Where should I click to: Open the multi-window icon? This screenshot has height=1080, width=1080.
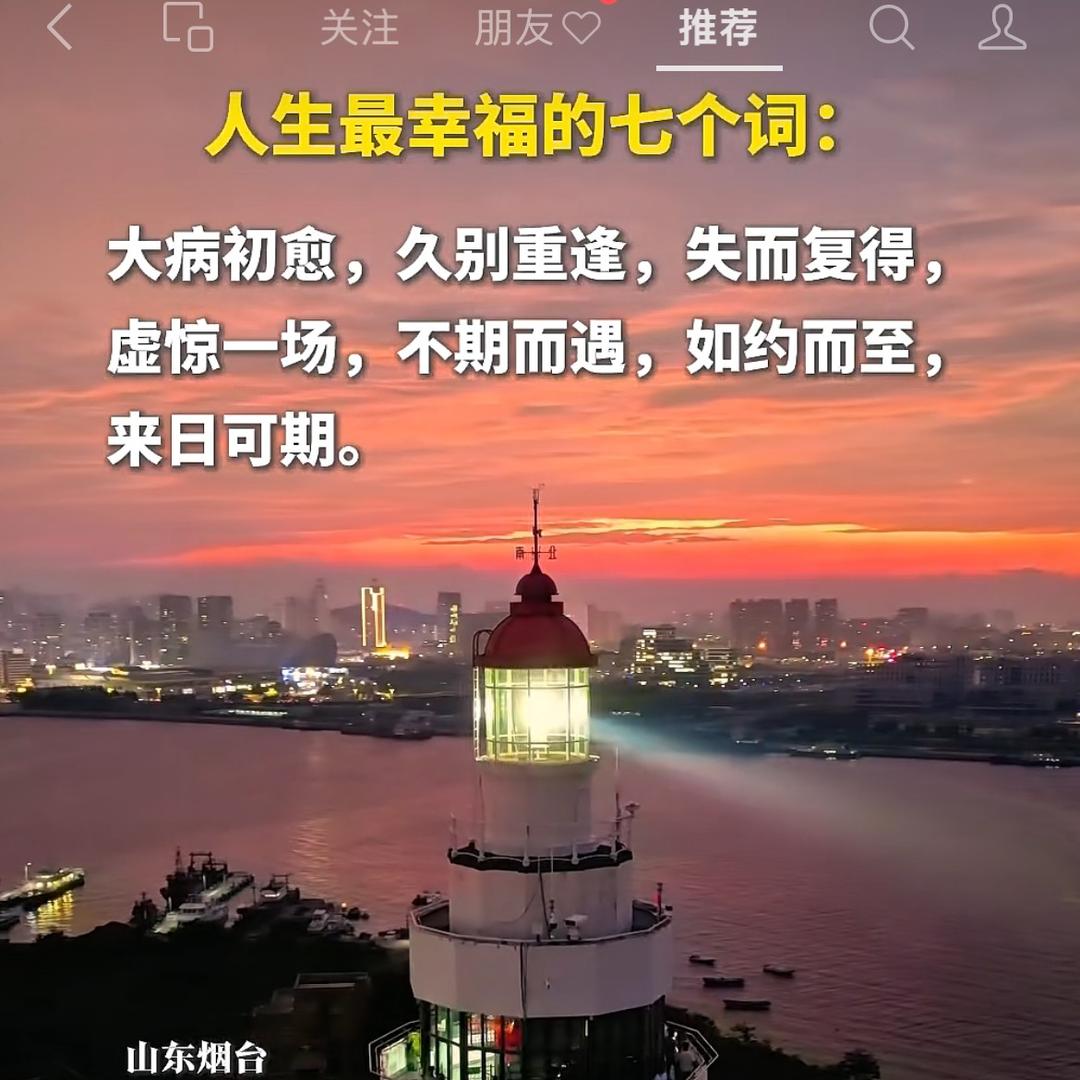tap(188, 28)
